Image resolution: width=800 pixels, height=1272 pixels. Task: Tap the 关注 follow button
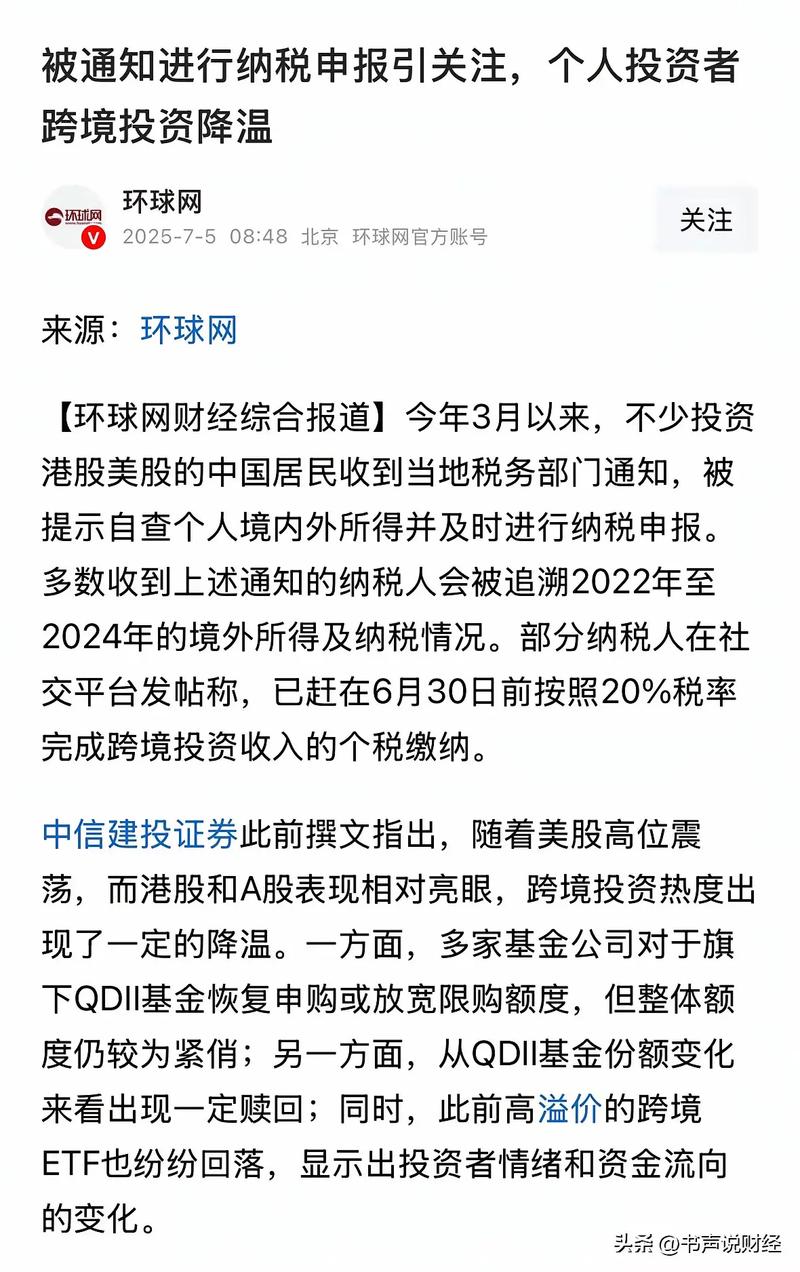[704, 221]
